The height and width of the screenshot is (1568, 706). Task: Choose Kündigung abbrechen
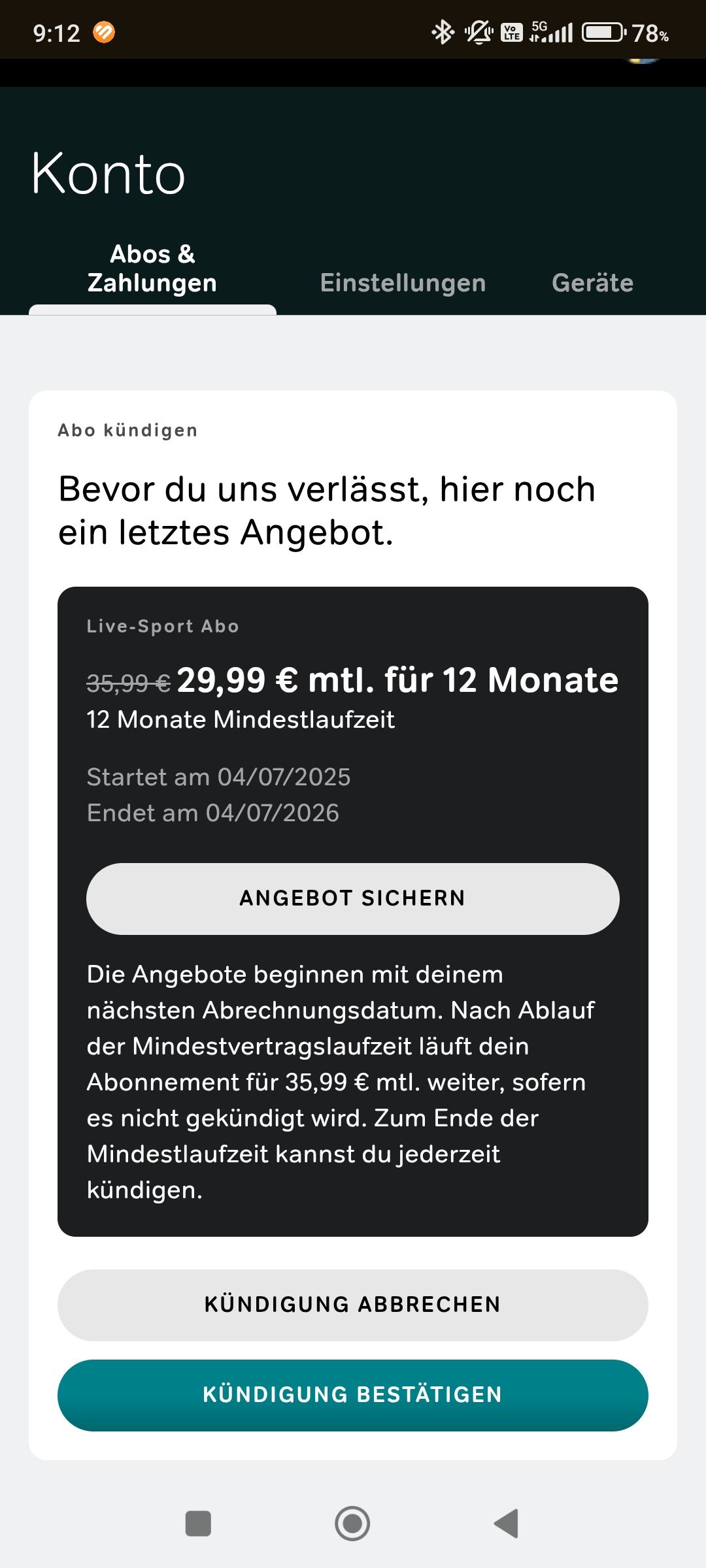(x=352, y=1304)
